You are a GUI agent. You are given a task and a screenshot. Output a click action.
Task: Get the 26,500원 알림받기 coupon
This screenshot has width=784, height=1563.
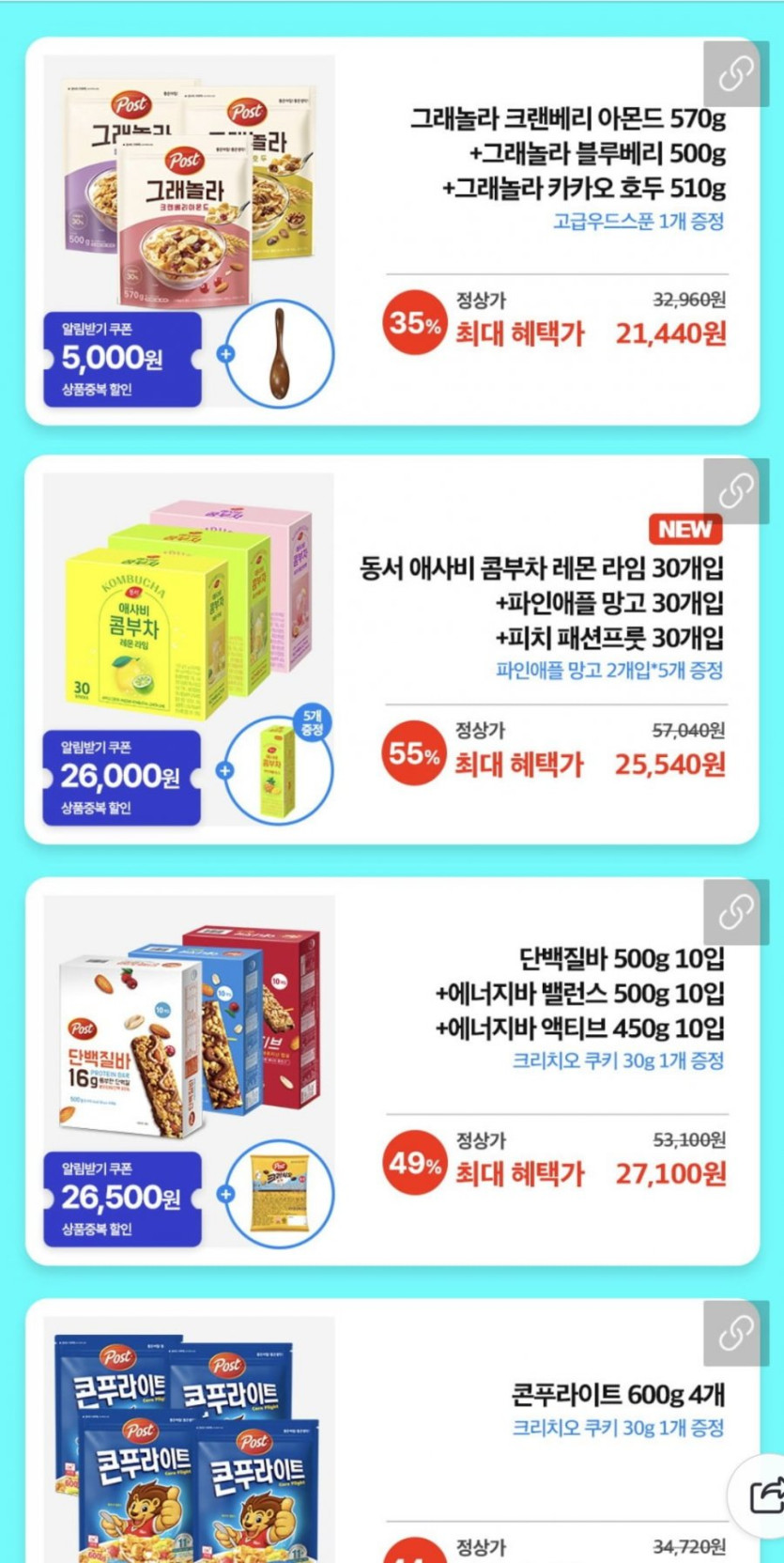tap(122, 1199)
